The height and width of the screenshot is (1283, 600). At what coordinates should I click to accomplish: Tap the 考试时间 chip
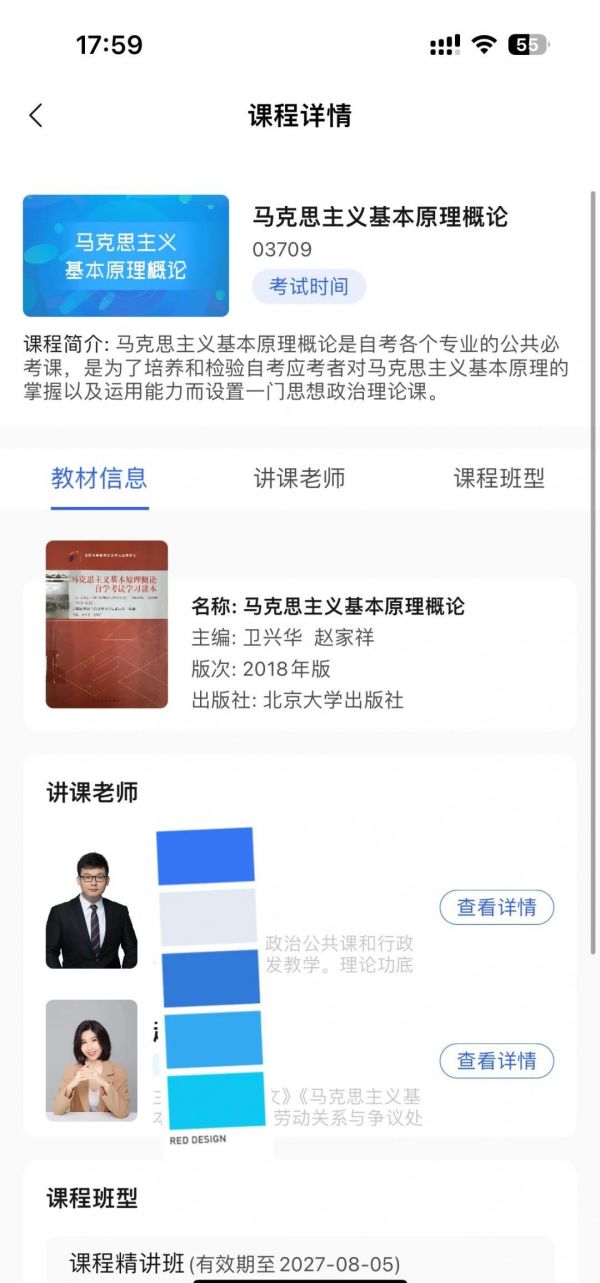(308, 287)
